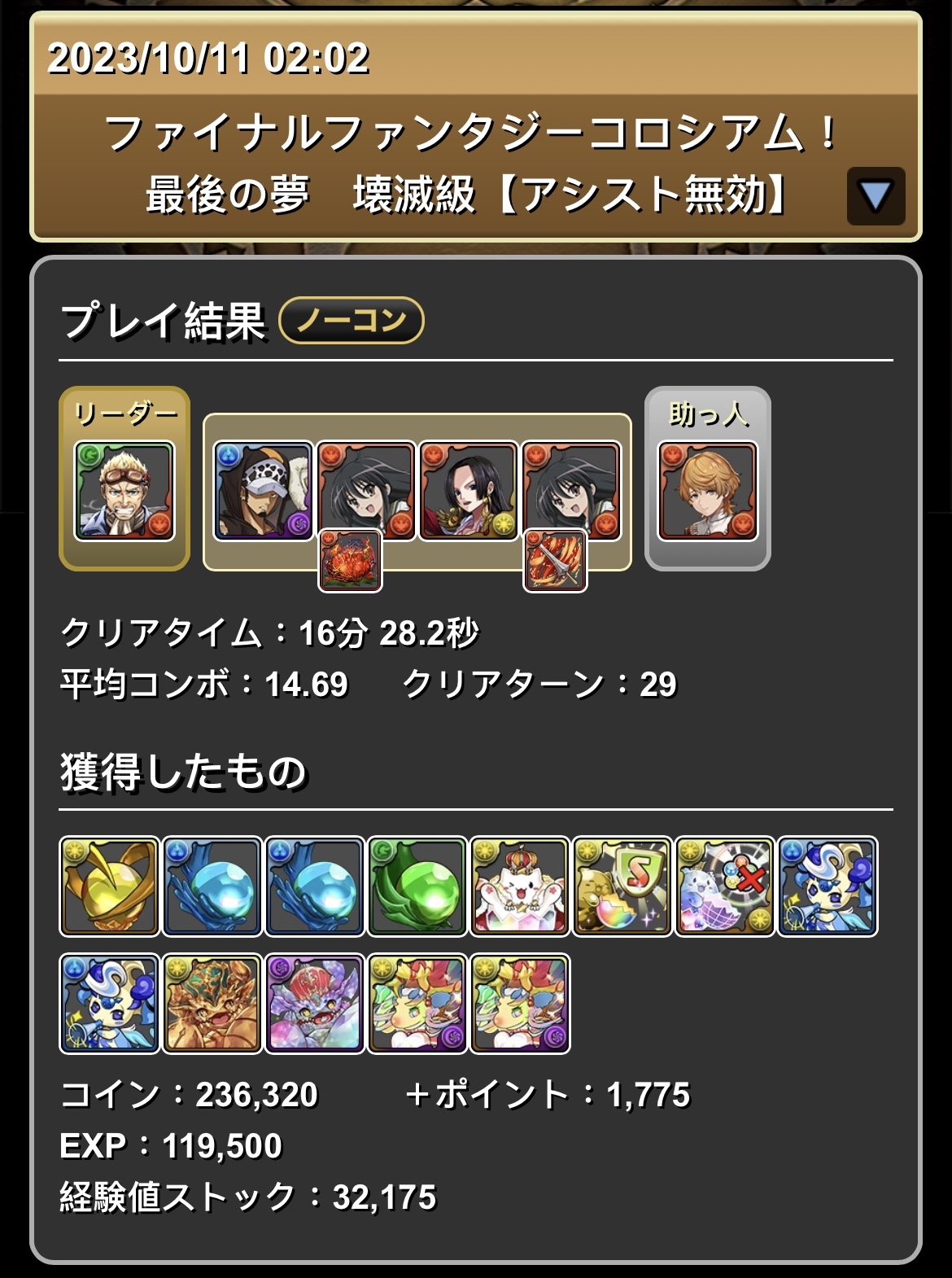Expand the dungeon header dropdown arrow

876,196
